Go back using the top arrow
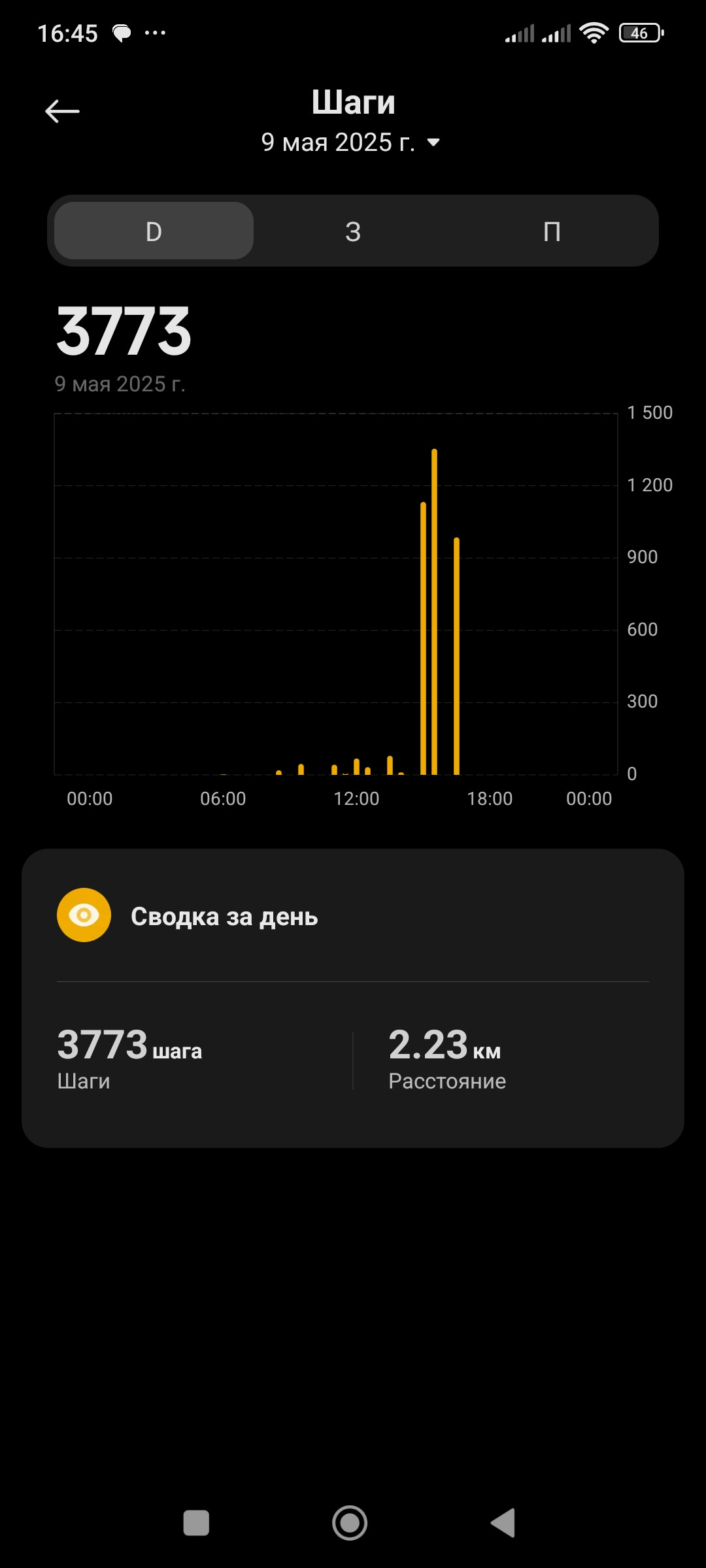This screenshot has height=1568, width=706. [x=62, y=112]
